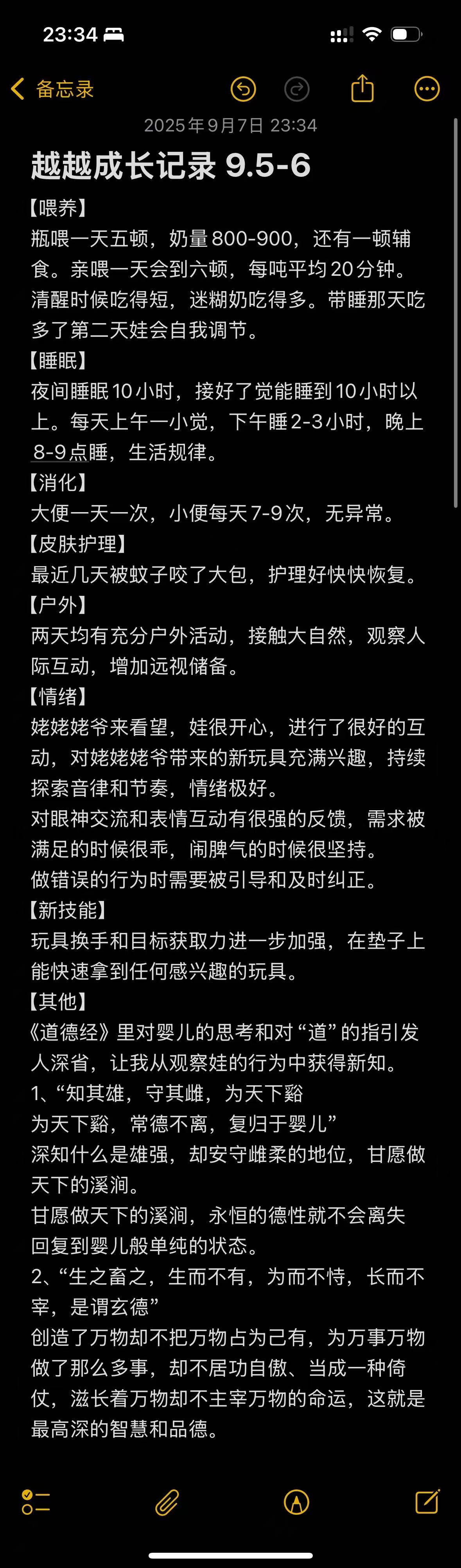The width and height of the screenshot is (461, 1568).
Task: Undo the last edit
Action: (243, 89)
